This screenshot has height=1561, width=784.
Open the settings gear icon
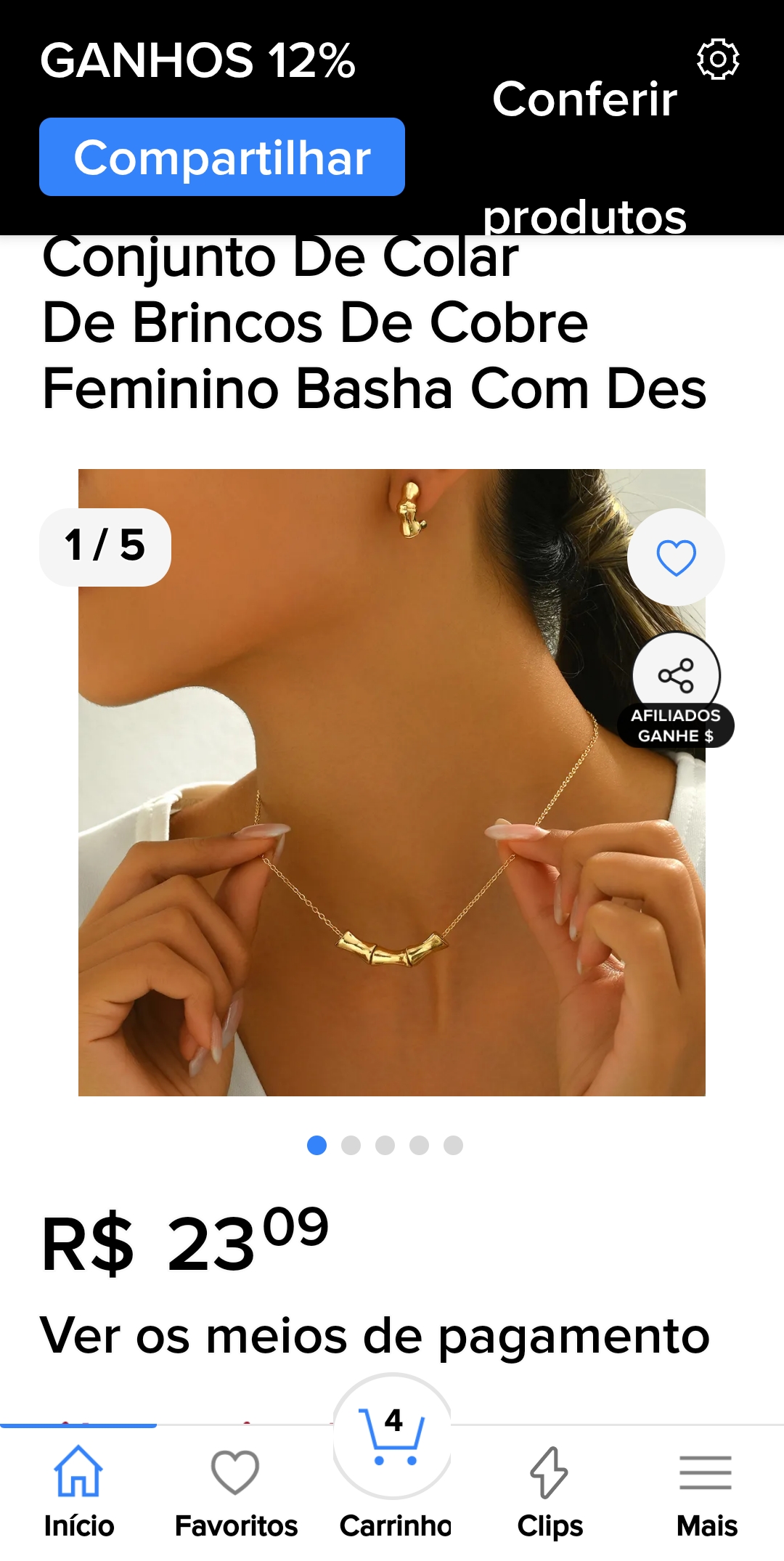pos(717,59)
